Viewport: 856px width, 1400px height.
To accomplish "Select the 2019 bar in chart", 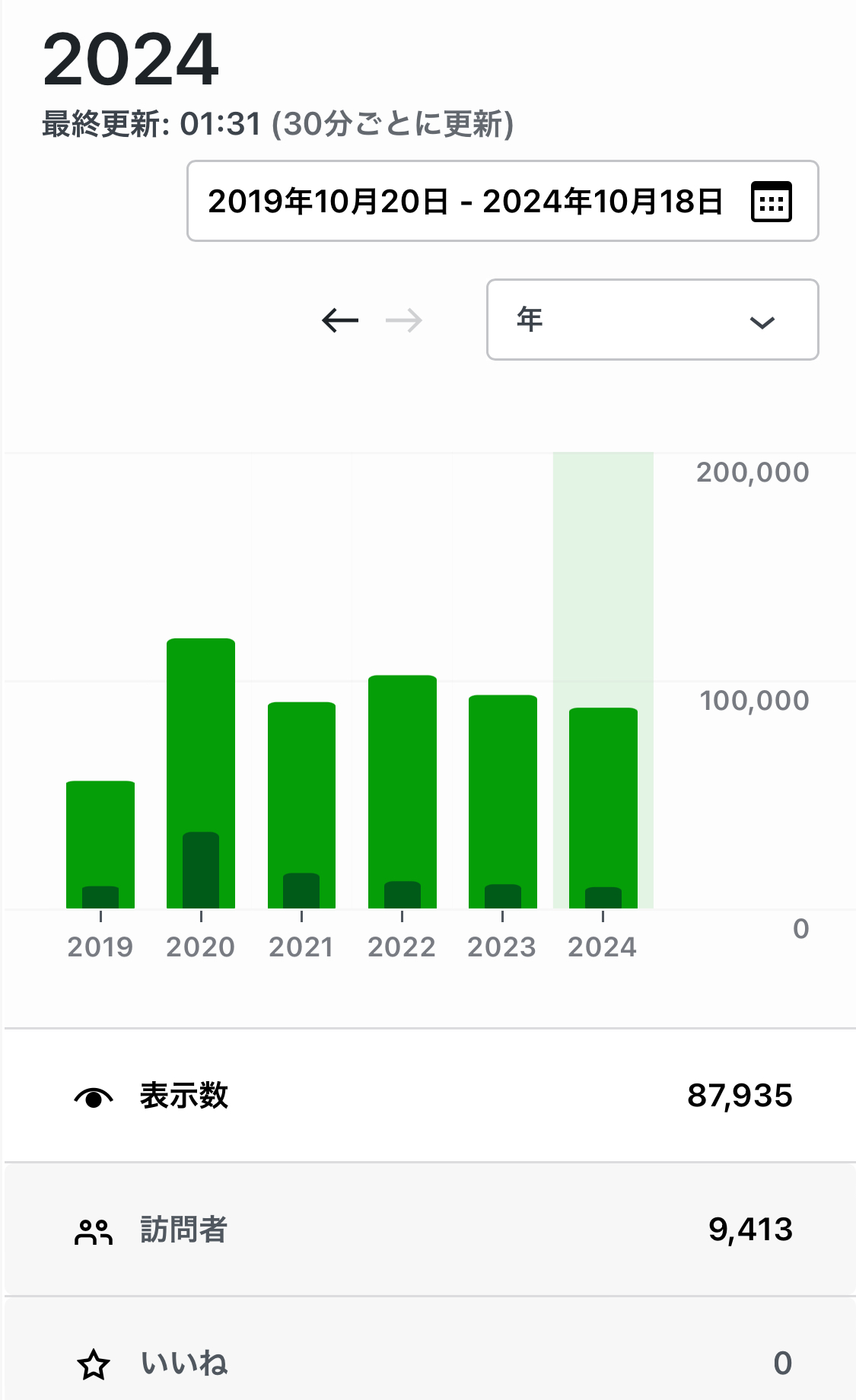I will click(x=100, y=845).
